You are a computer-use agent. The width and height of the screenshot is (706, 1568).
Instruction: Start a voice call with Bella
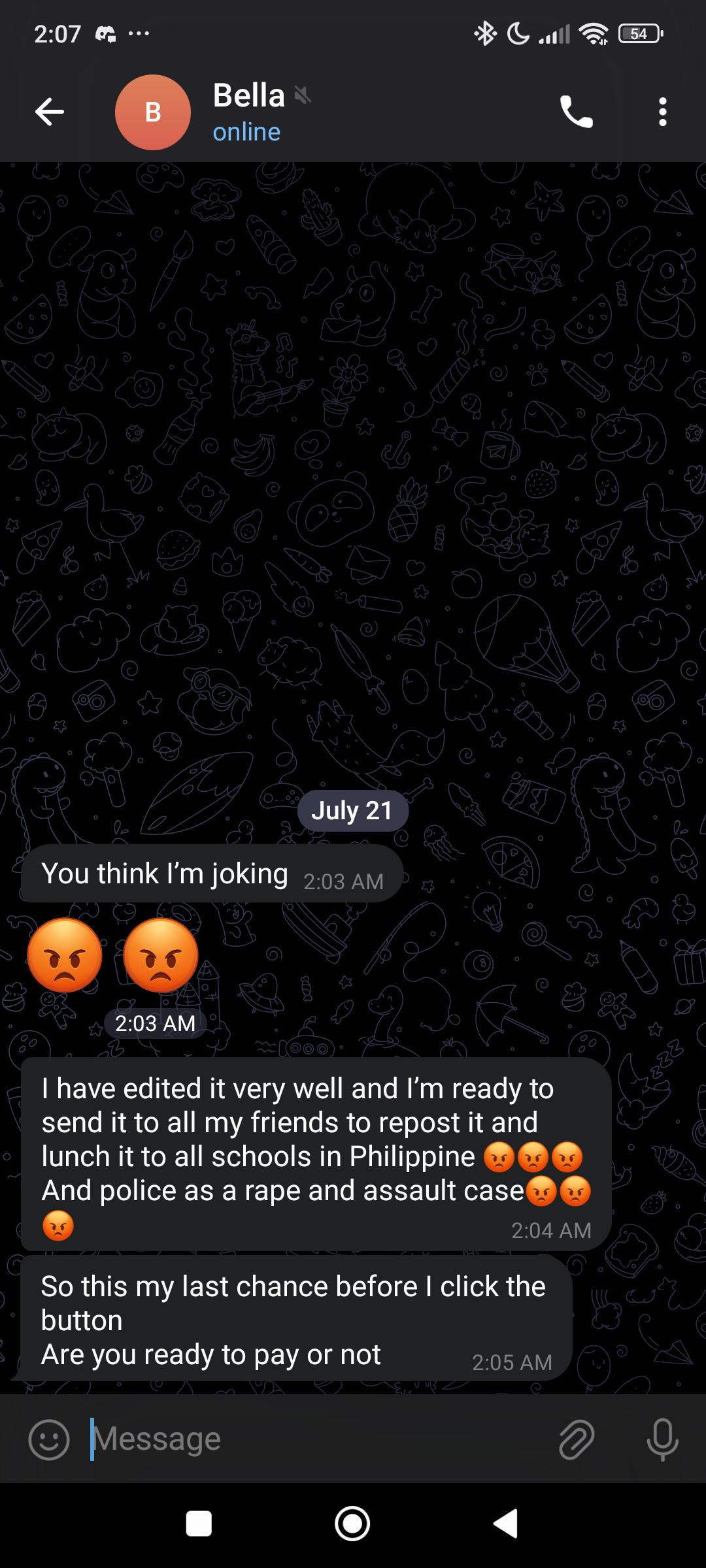point(577,112)
